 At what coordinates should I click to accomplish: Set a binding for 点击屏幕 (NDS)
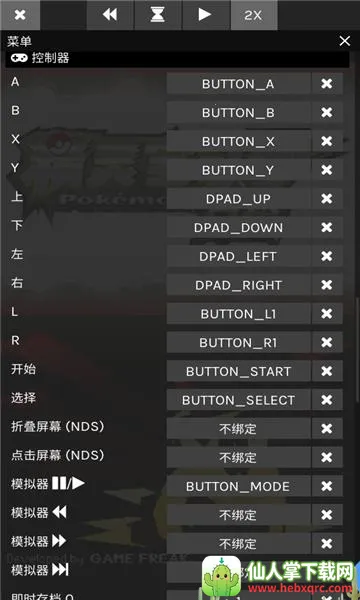238,457
